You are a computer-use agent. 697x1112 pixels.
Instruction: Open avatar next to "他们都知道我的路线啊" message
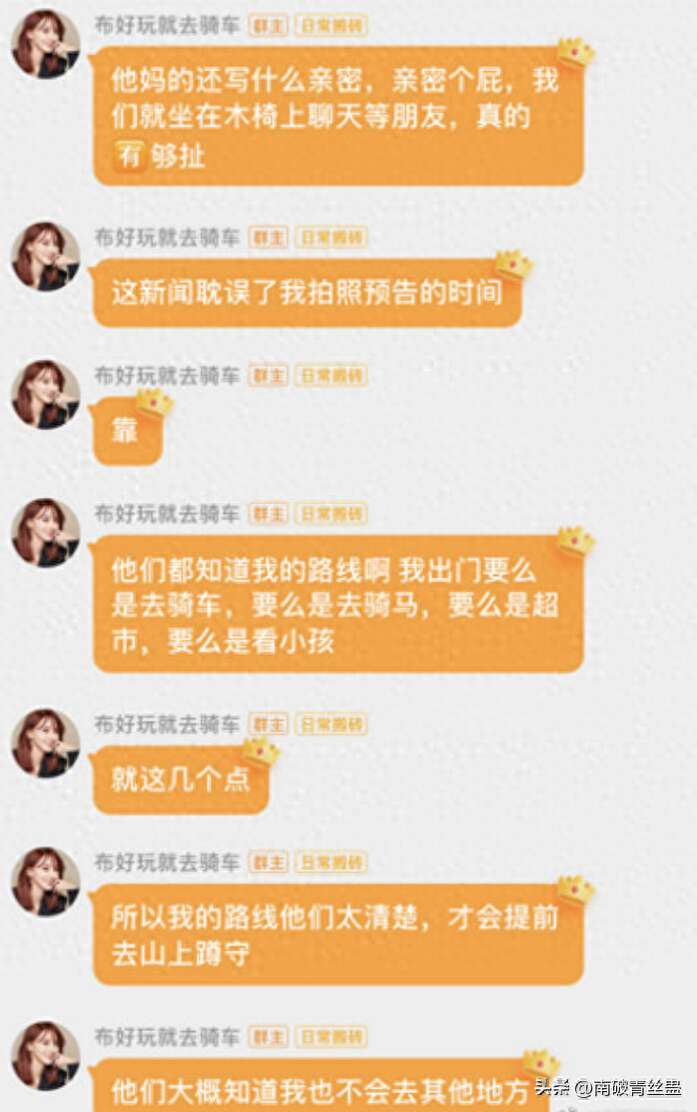pos(46,532)
